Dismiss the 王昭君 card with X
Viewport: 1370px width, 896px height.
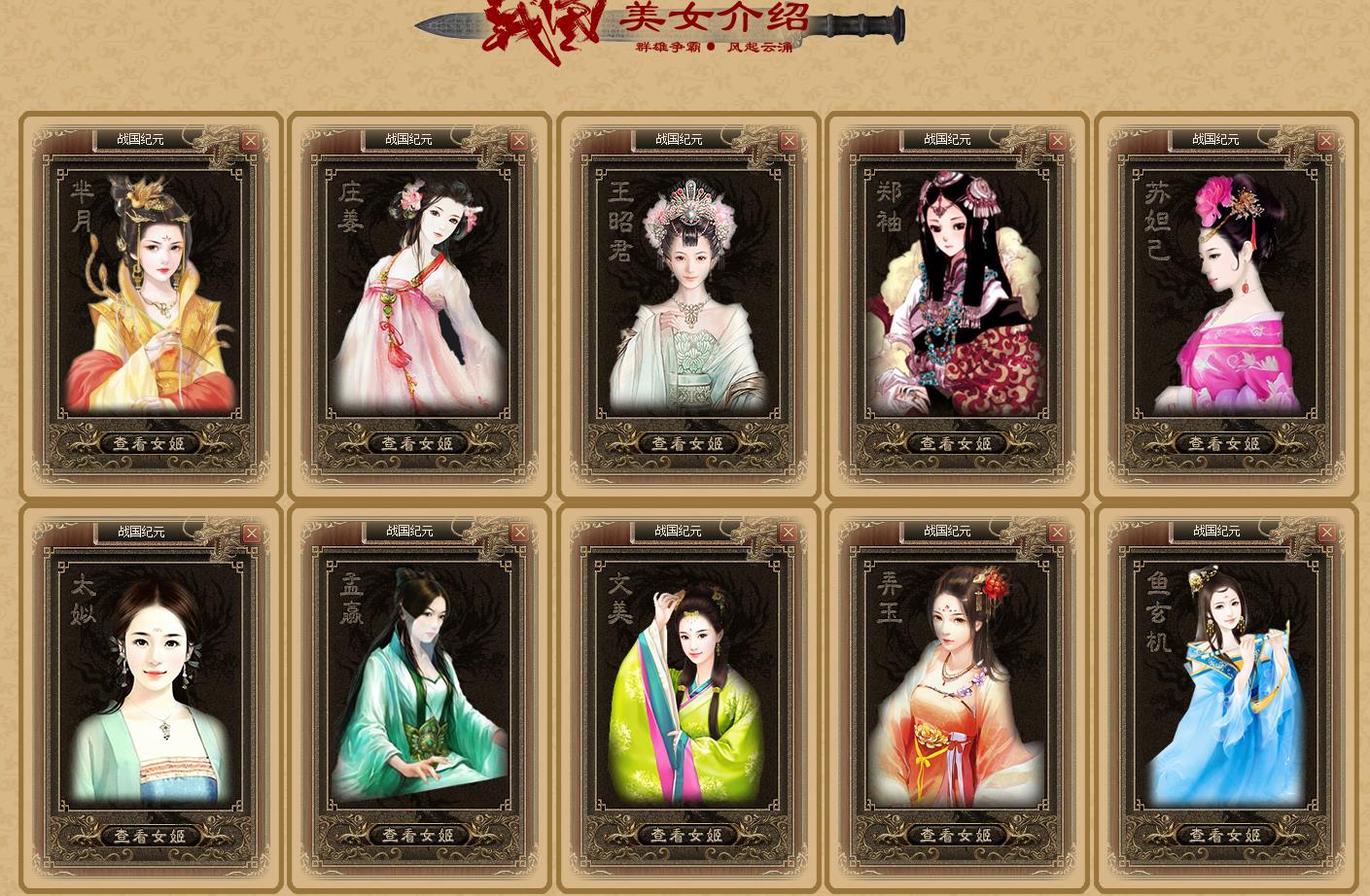pos(789,141)
